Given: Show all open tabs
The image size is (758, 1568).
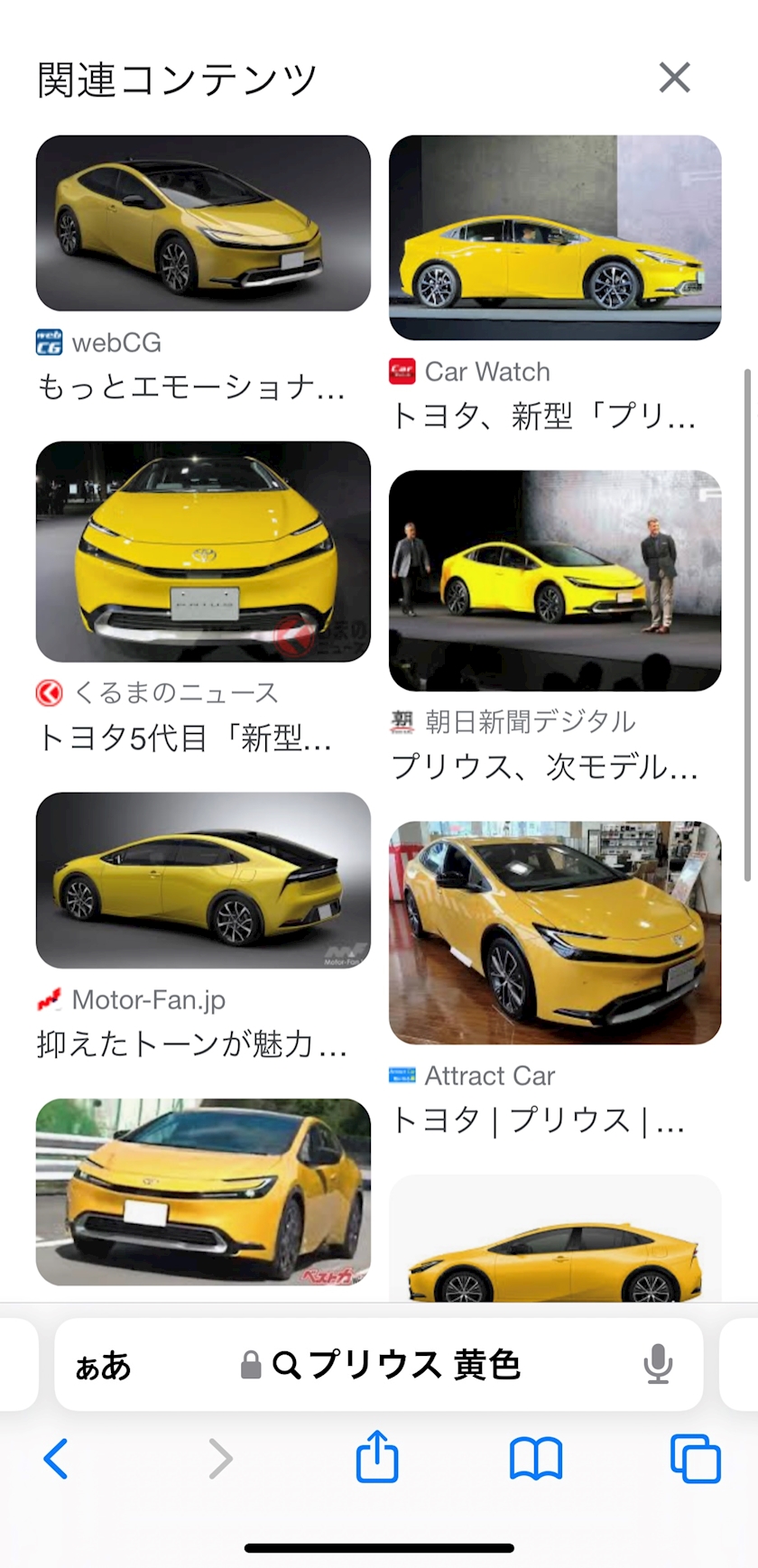Looking at the screenshot, I should pos(695,1459).
